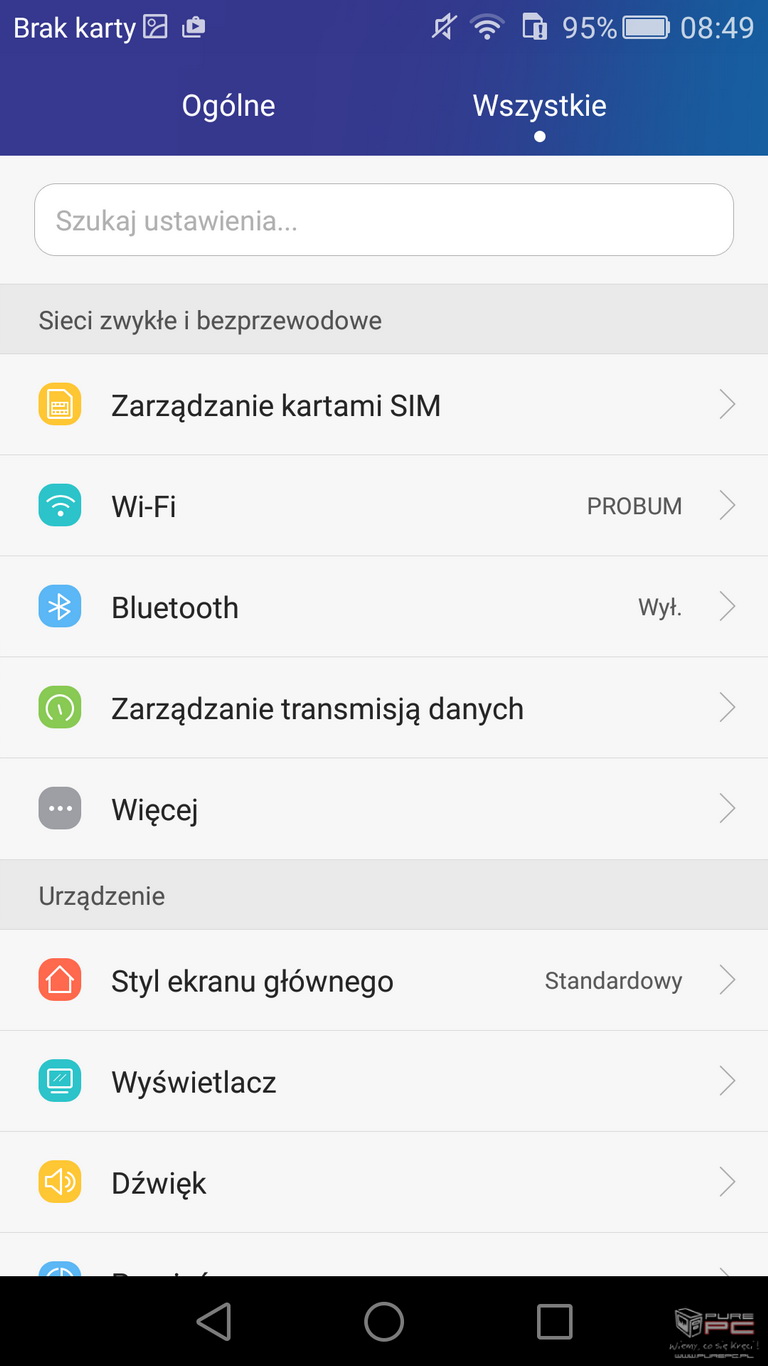Tap the home button in navigation bar
The image size is (768, 1366).
pos(384,1321)
